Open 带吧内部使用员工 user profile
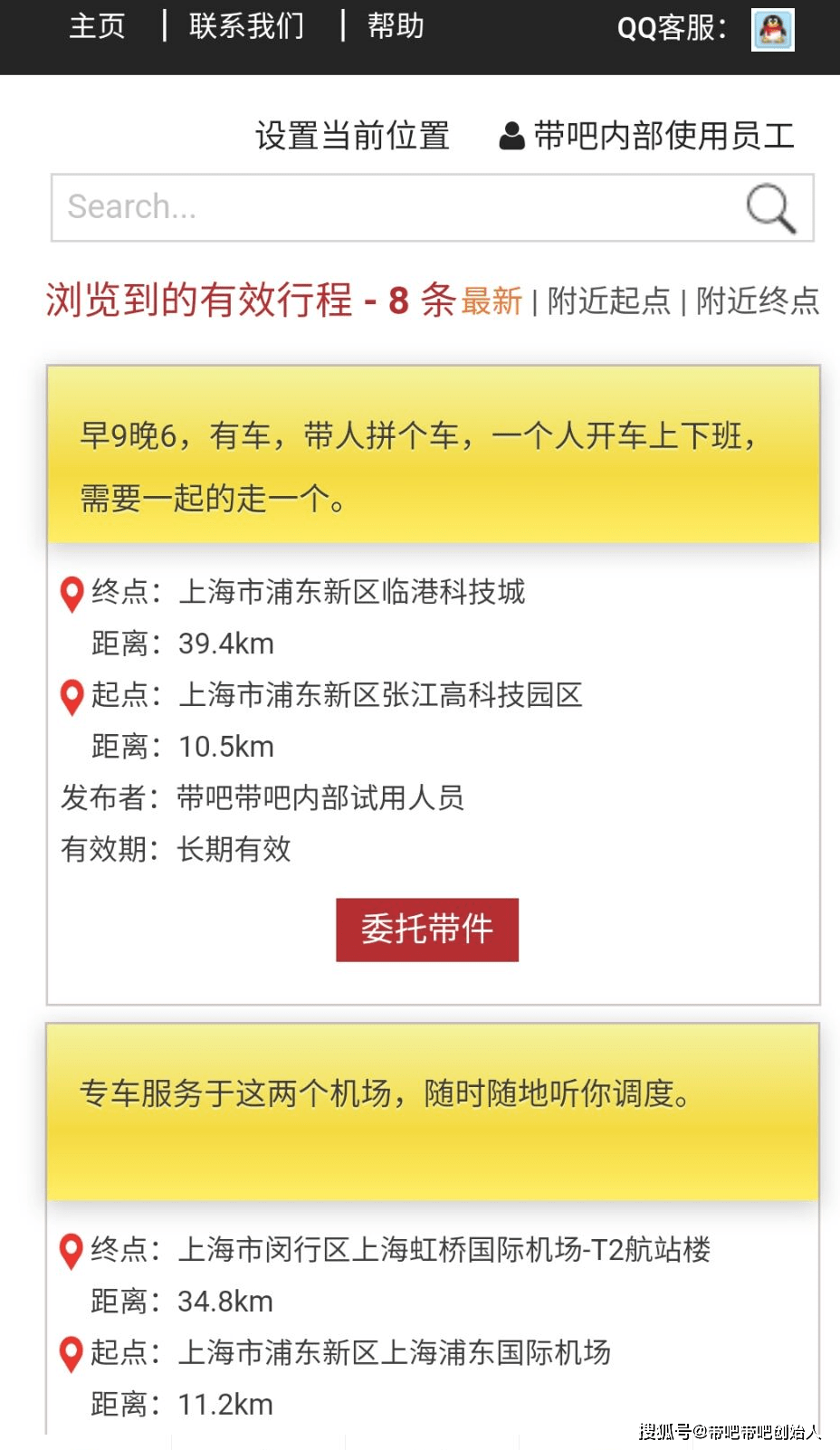Screen dimensions: 840x1450 click(x=648, y=136)
